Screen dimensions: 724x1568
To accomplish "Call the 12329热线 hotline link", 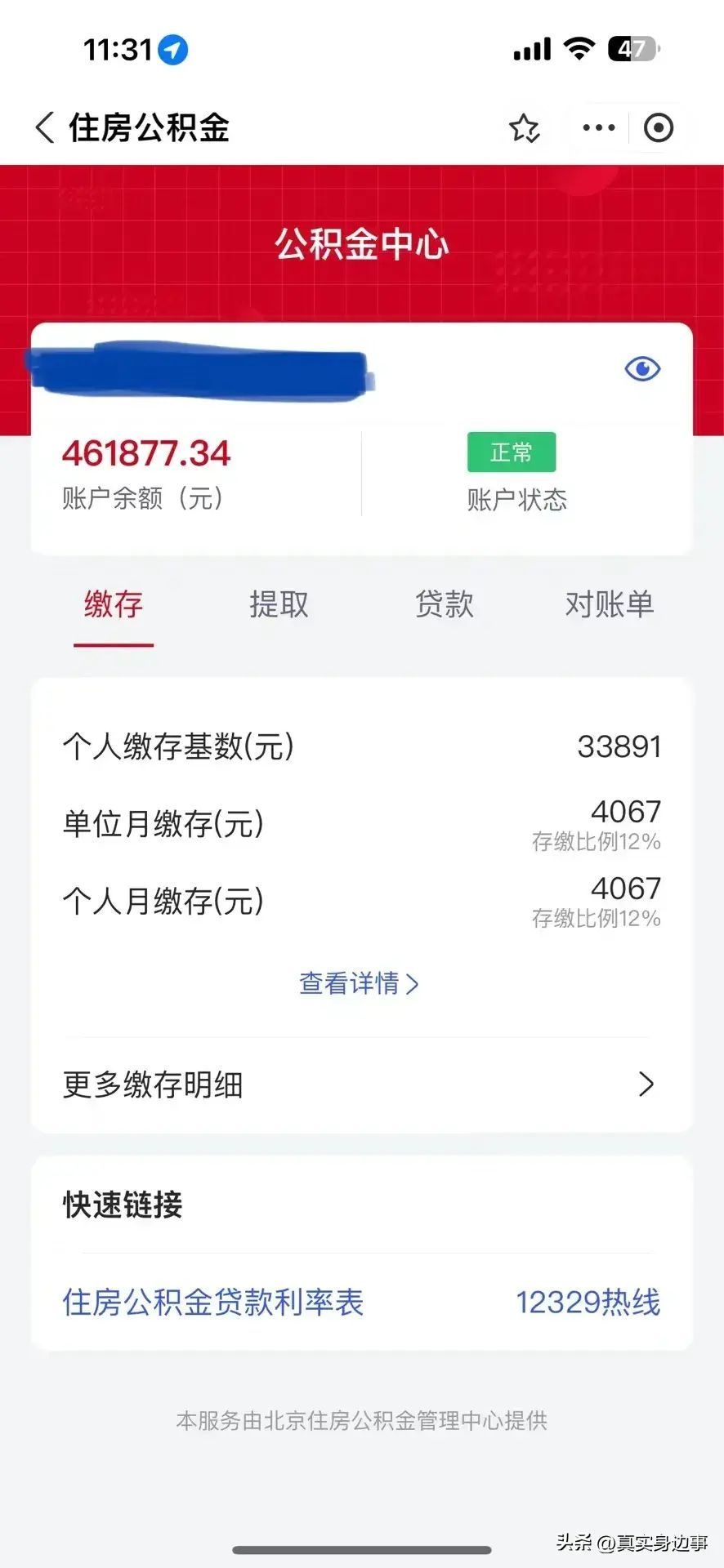I will pyautogui.click(x=588, y=1302).
